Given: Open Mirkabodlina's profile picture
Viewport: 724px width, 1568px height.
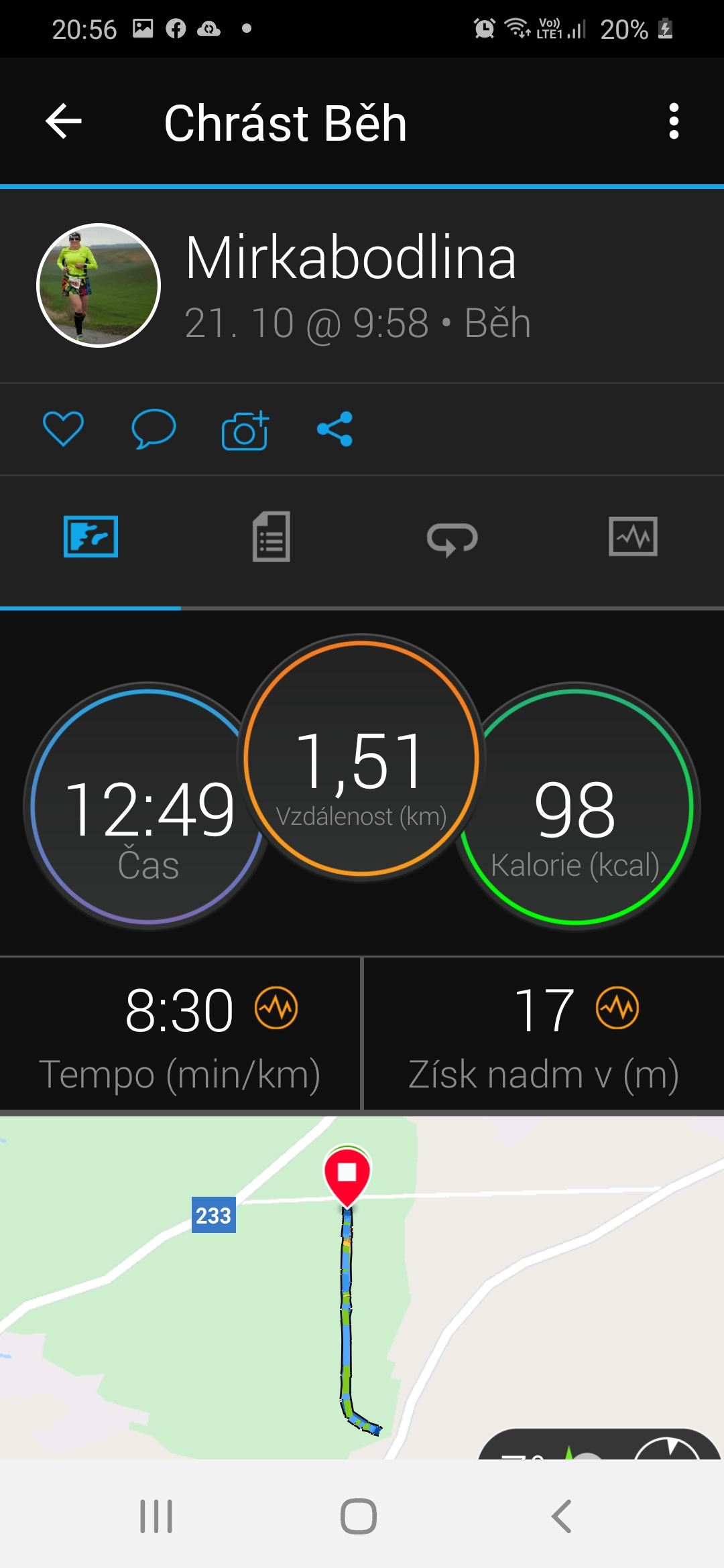Looking at the screenshot, I should [99, 285].
